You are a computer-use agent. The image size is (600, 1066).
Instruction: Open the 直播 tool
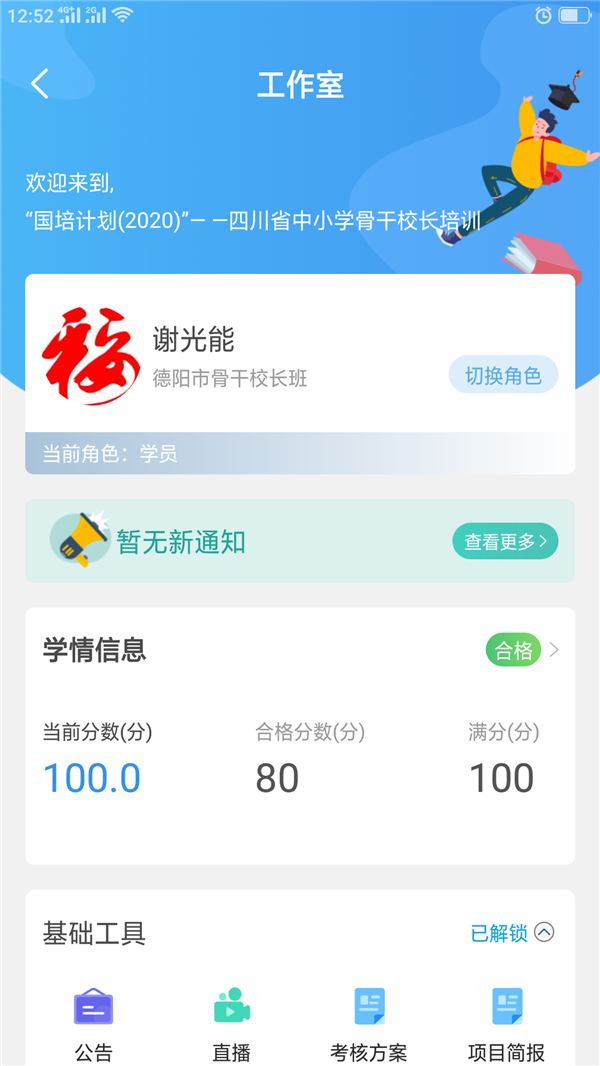(x=231, y=1022)
